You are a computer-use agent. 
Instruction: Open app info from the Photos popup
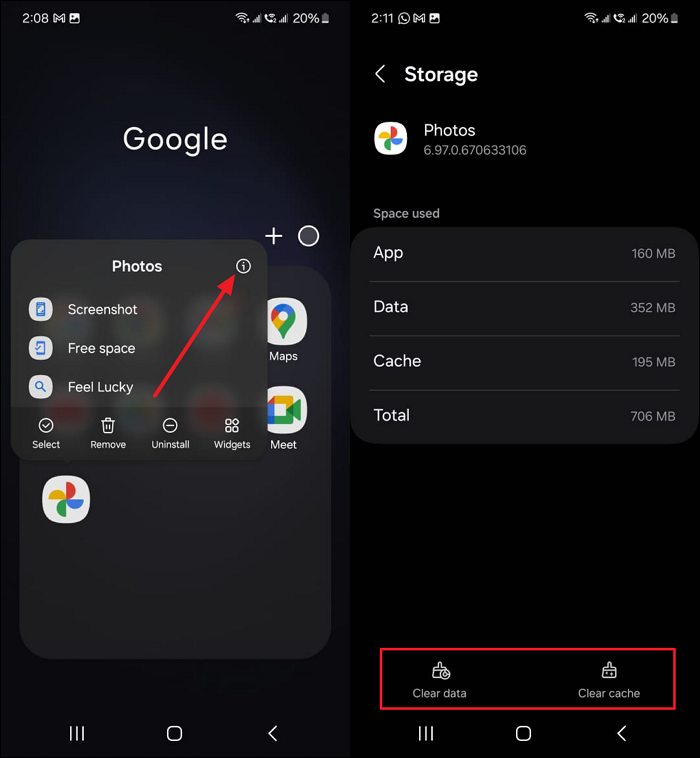point(243,266)
